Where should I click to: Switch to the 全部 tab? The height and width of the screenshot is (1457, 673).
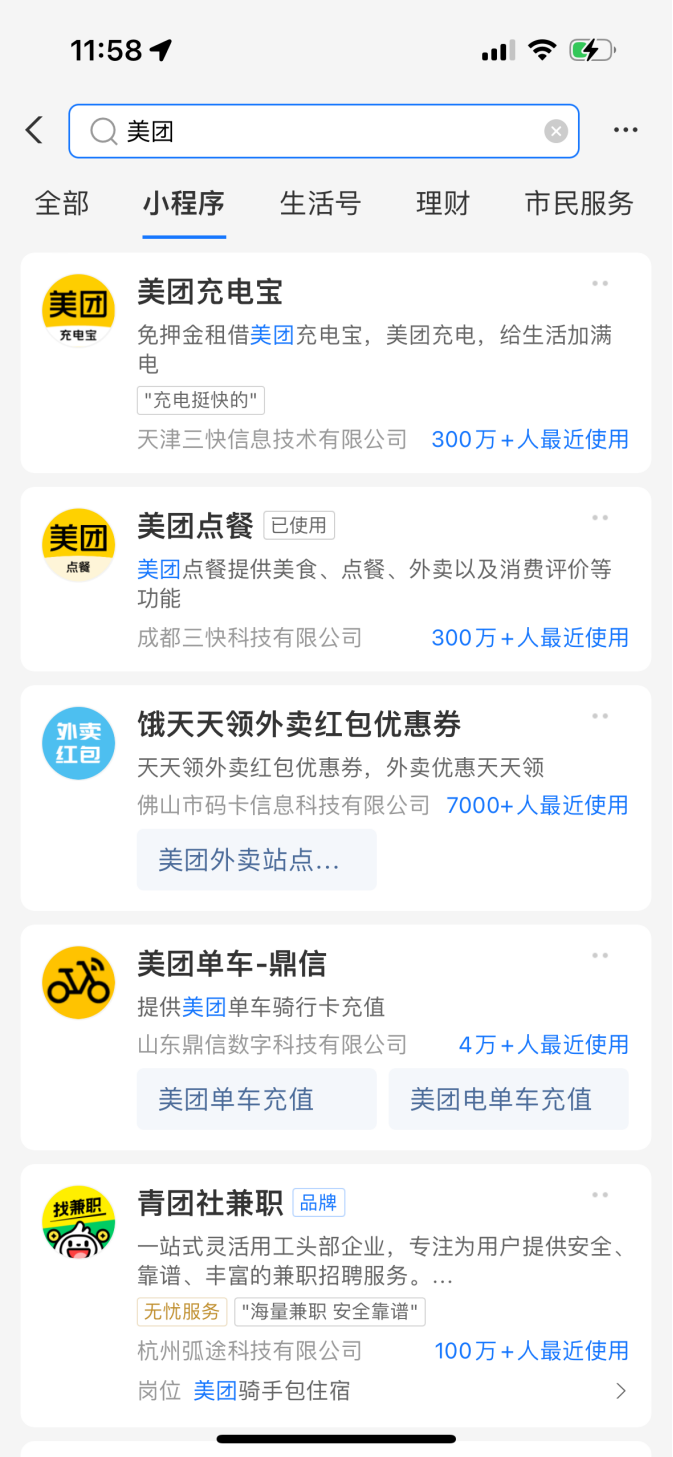[x=62, y=204]
